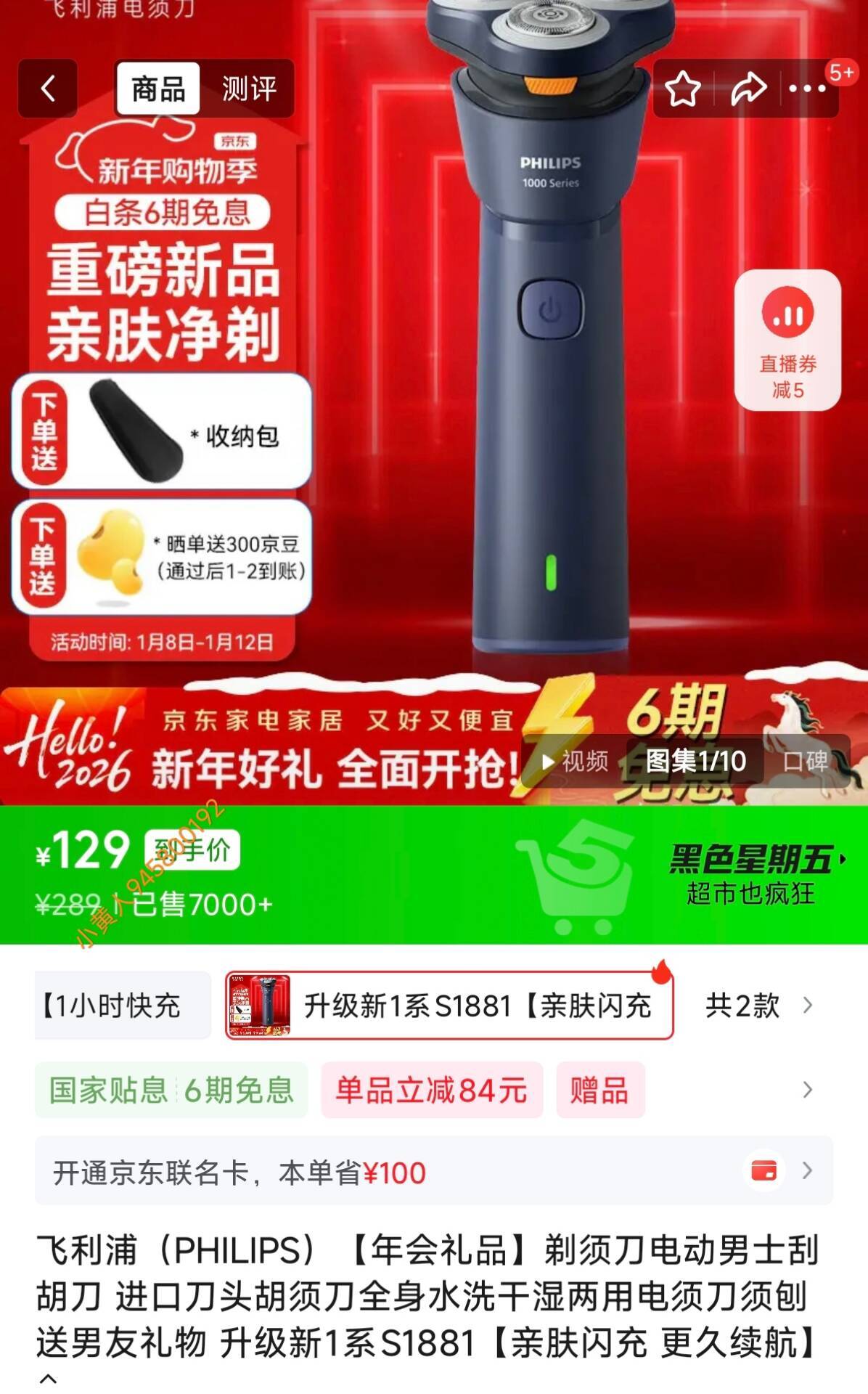Share this product listing
The width and height of the screenshot is (868, 1394).
pos(748,89)
